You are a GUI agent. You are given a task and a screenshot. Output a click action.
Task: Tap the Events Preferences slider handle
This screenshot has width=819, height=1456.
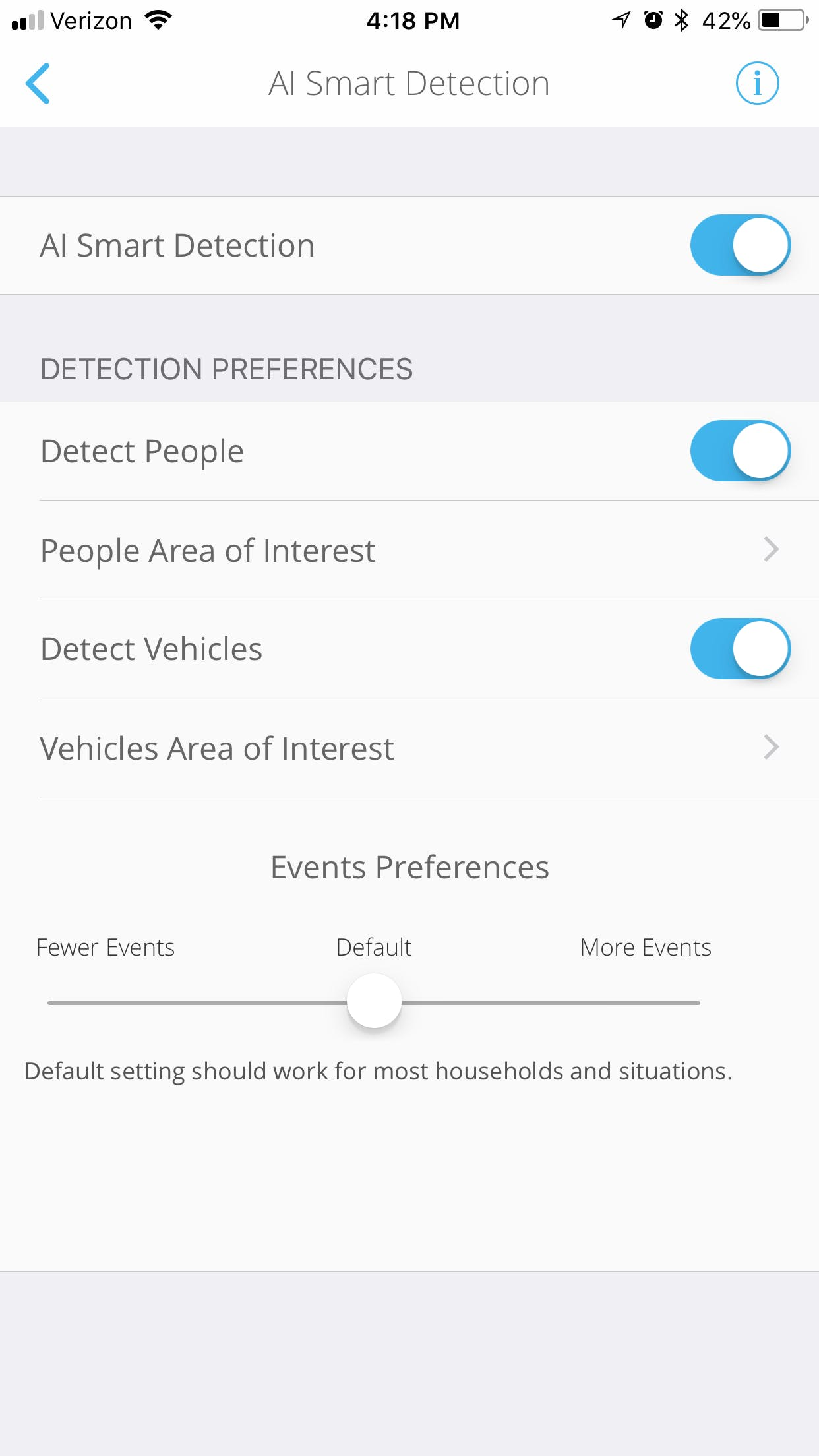point(375,1001)
